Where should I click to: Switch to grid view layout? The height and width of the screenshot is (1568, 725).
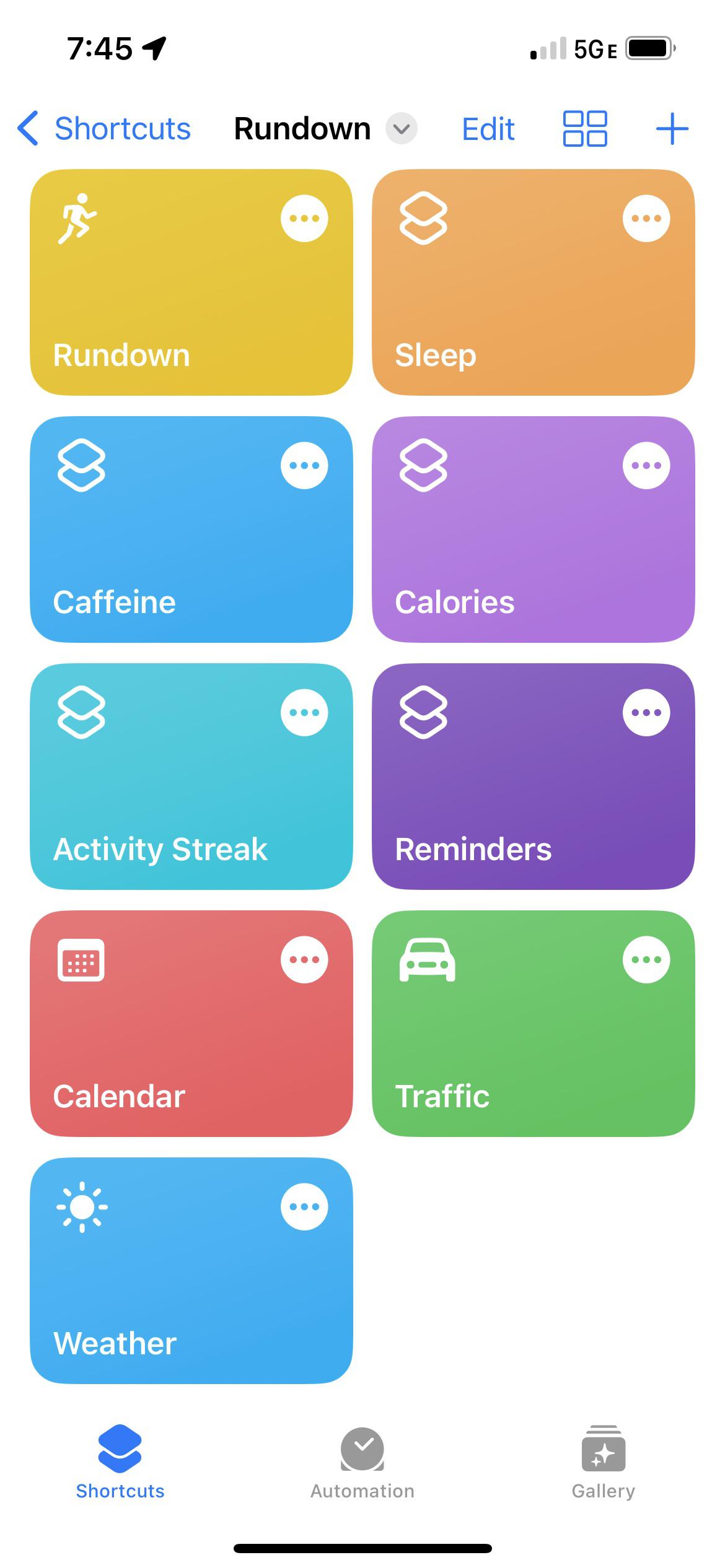(584, 129)
